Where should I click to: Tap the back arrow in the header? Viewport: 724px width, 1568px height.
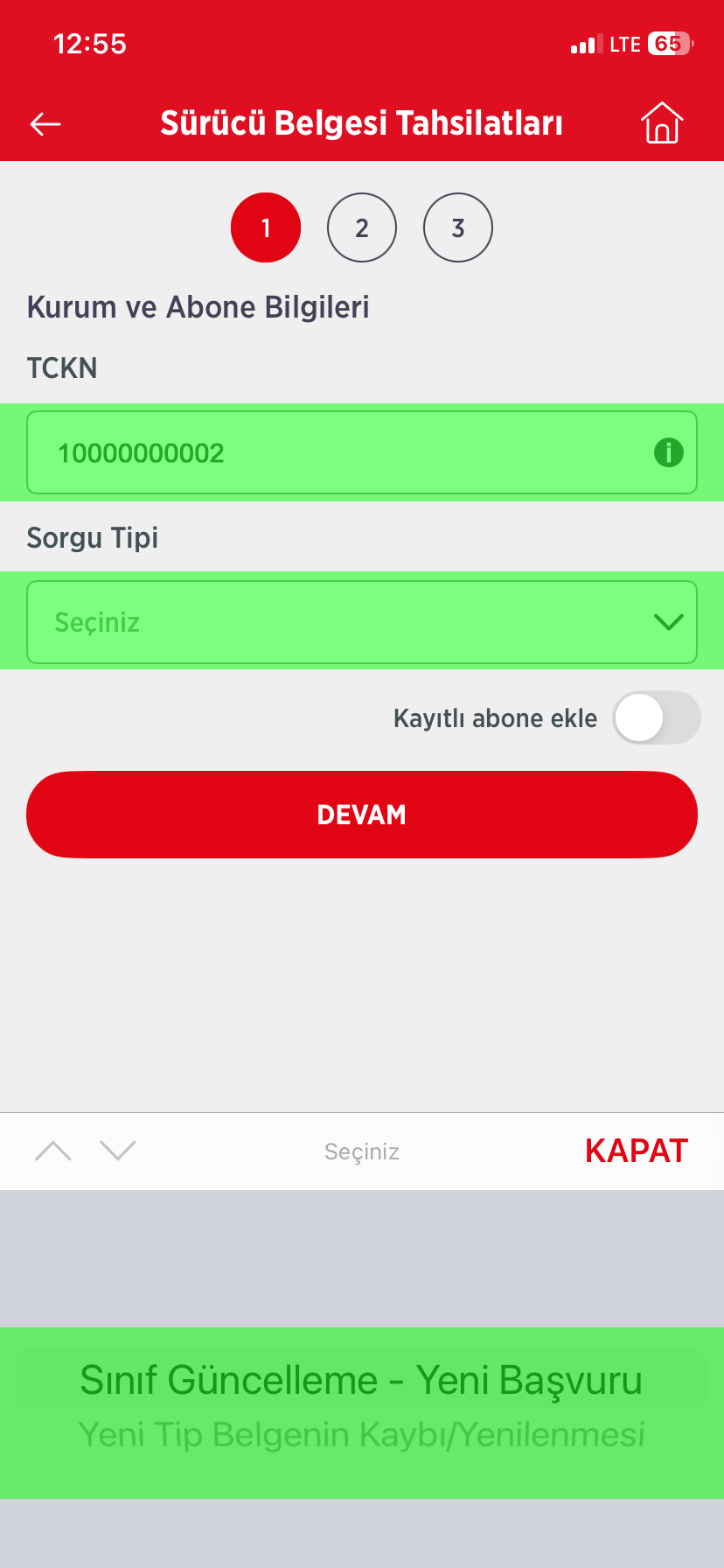click(x=45, y=123)
